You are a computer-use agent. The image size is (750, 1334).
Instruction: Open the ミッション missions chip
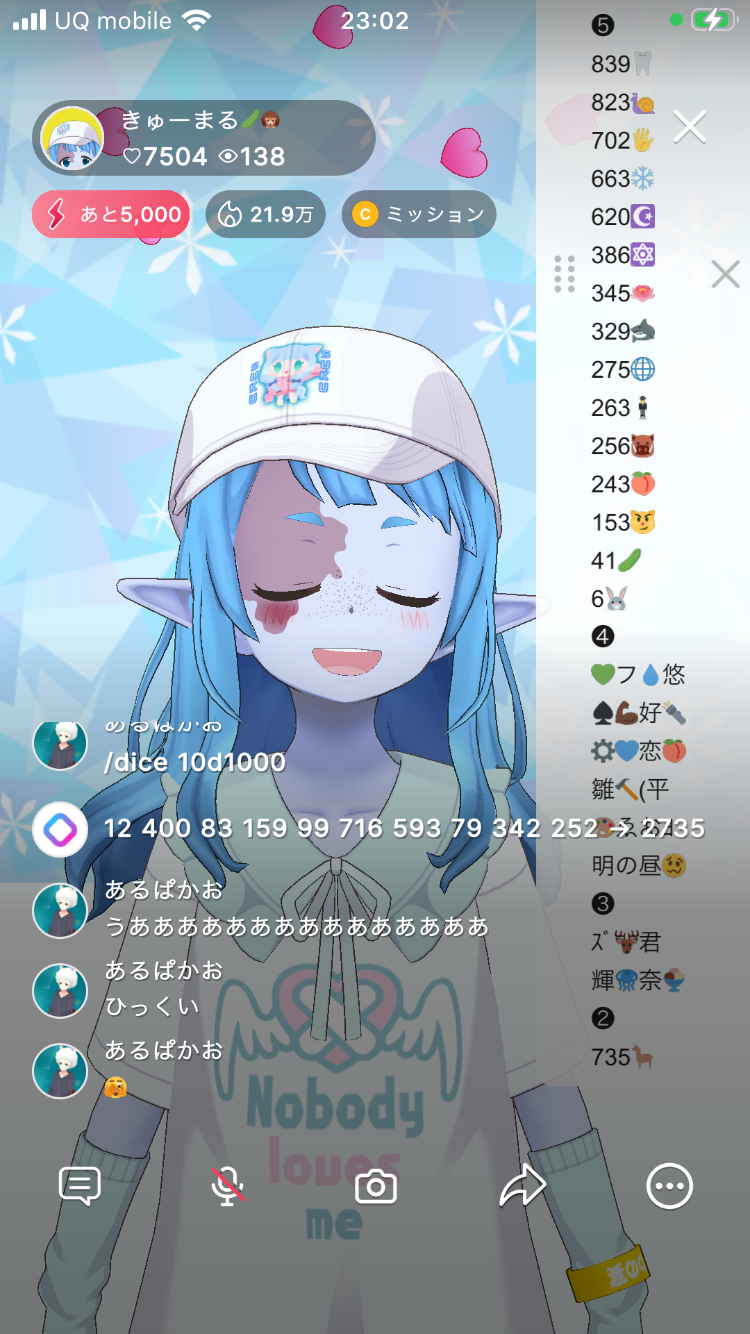419,214
